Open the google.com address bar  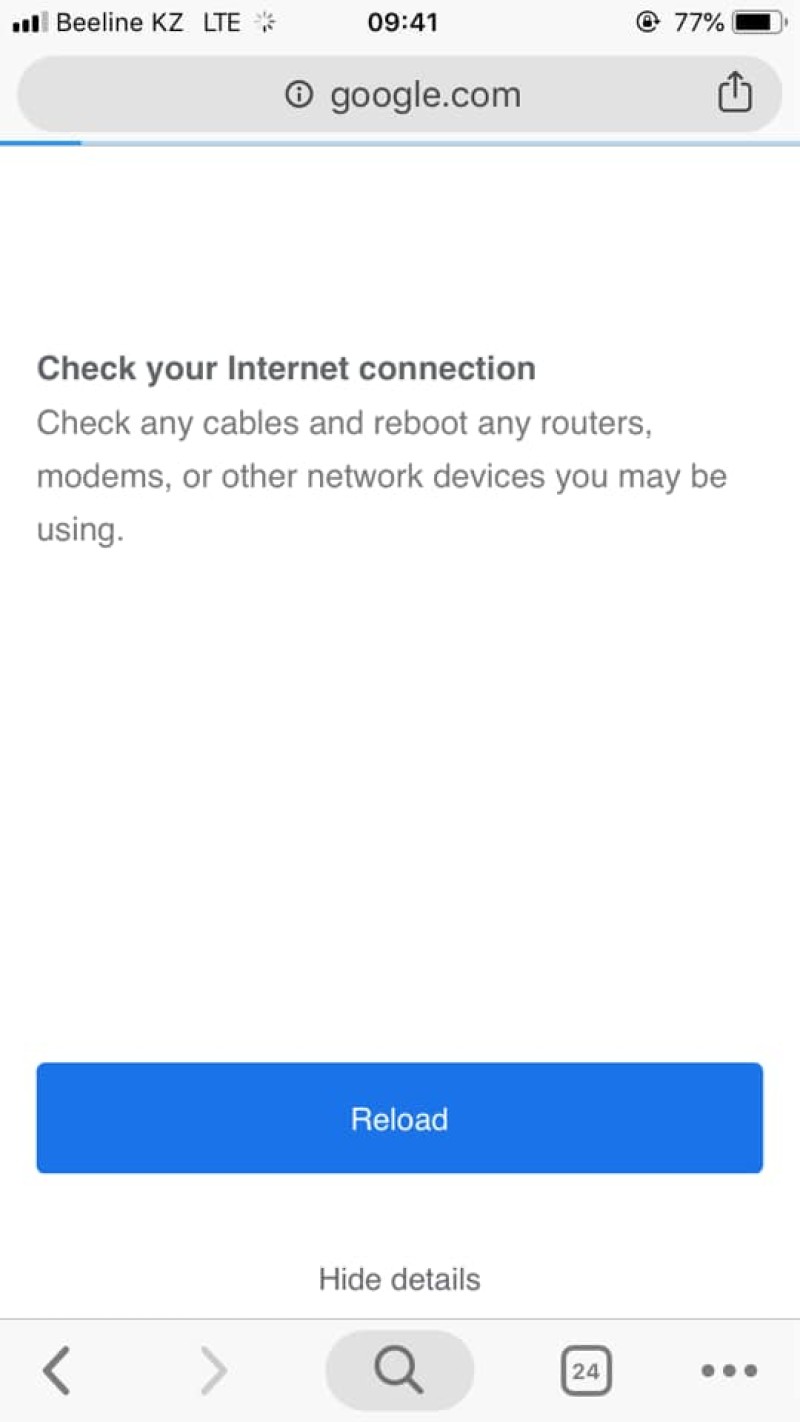tap(399, 94)
